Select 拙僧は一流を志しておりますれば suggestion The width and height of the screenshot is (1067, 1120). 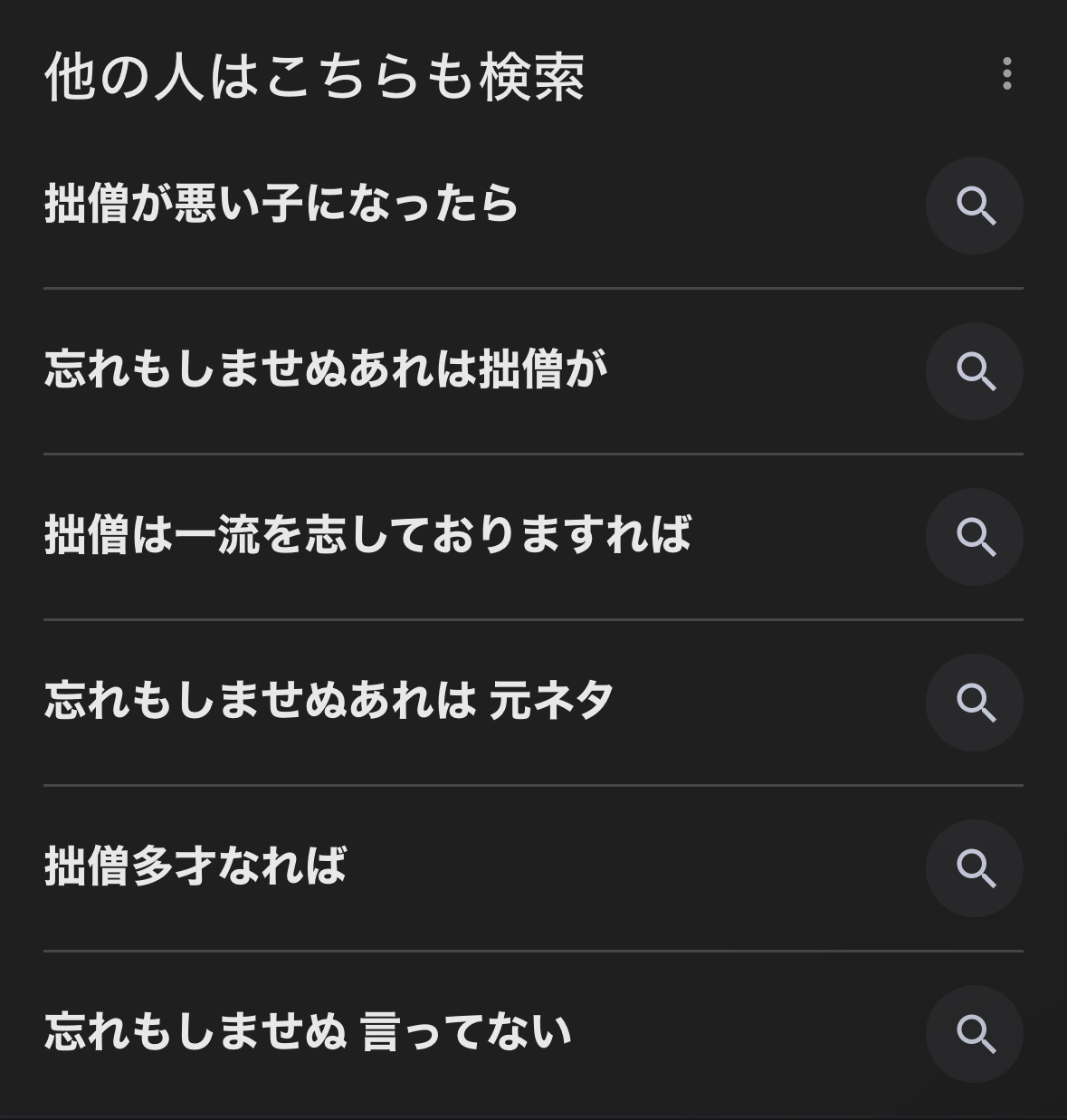point(367,535)
